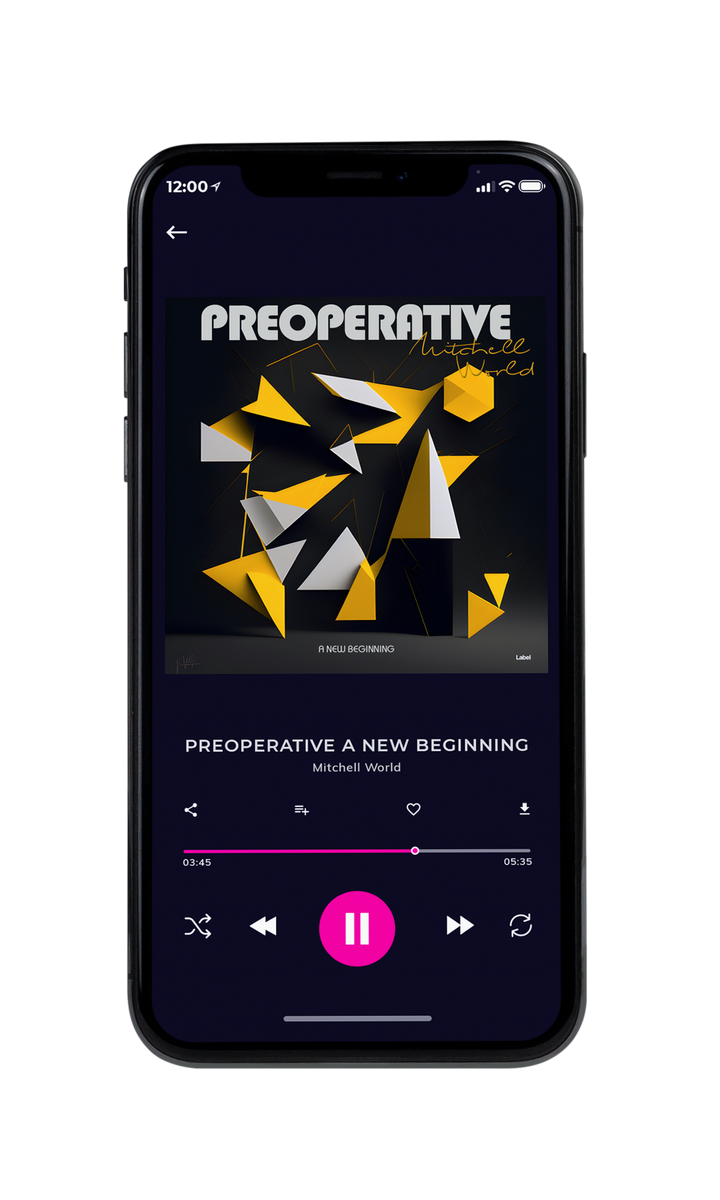Open the Preoperative album artwork
Viewport: 720px width, 1200px height.
coord(356,485)
